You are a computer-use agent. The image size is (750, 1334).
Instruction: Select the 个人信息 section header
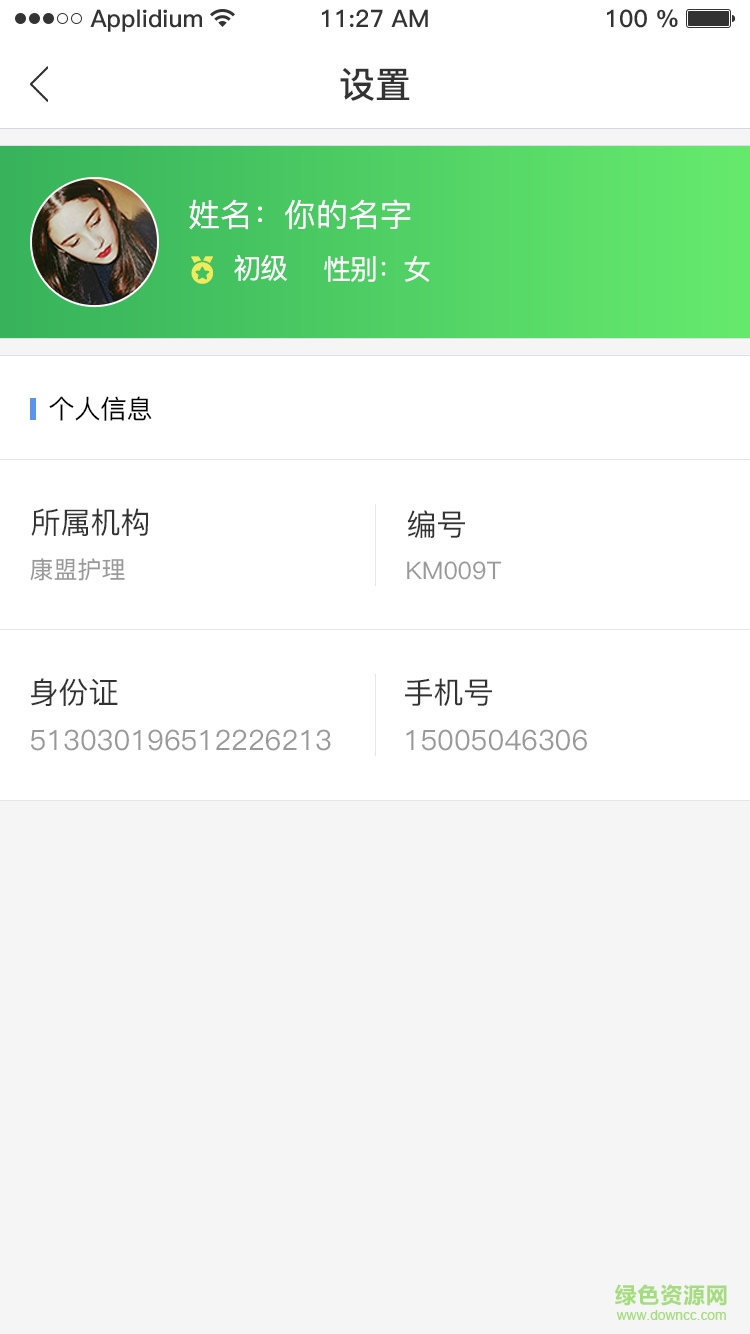point(100,409)
